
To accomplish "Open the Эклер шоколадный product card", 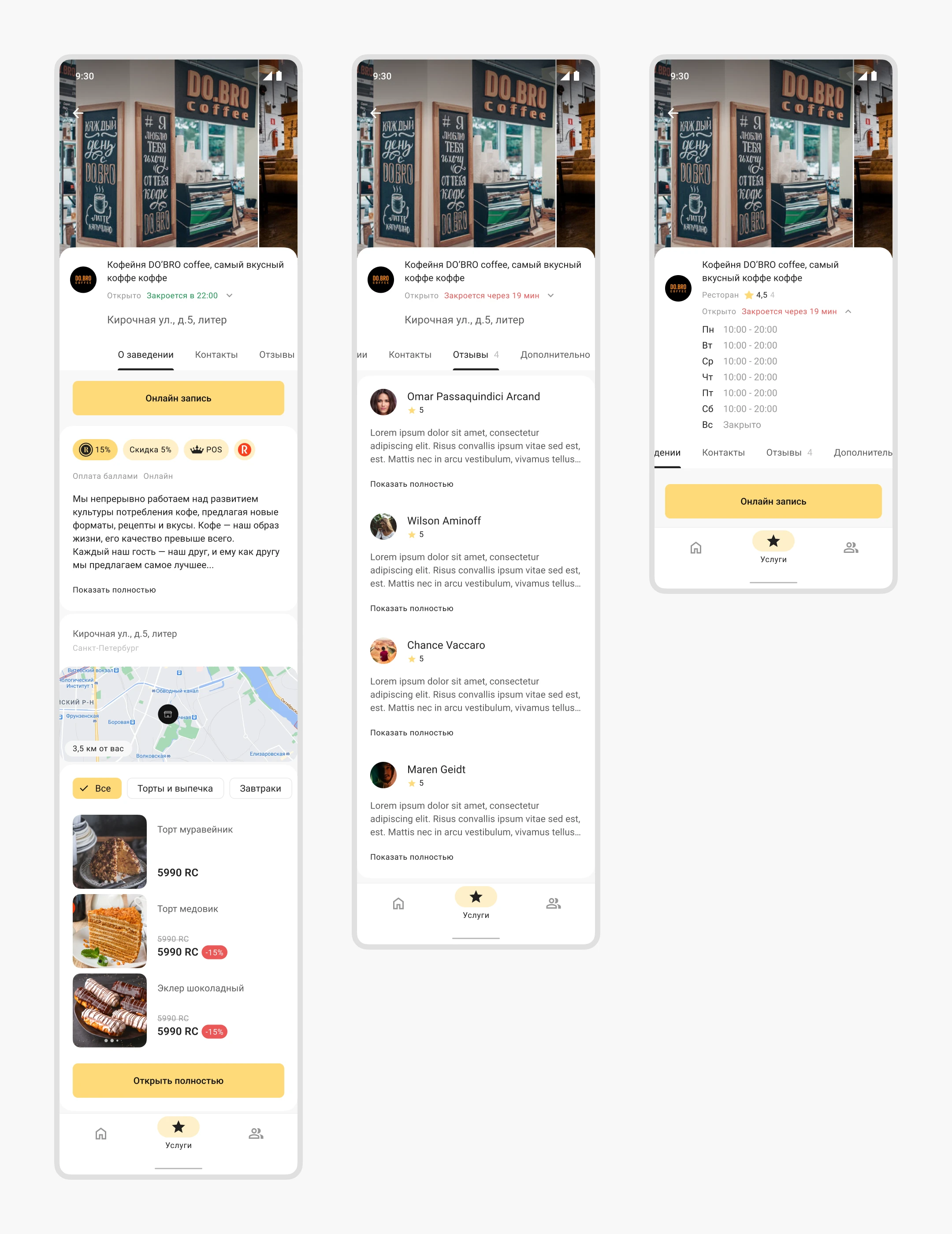I will click(178, 1010).
